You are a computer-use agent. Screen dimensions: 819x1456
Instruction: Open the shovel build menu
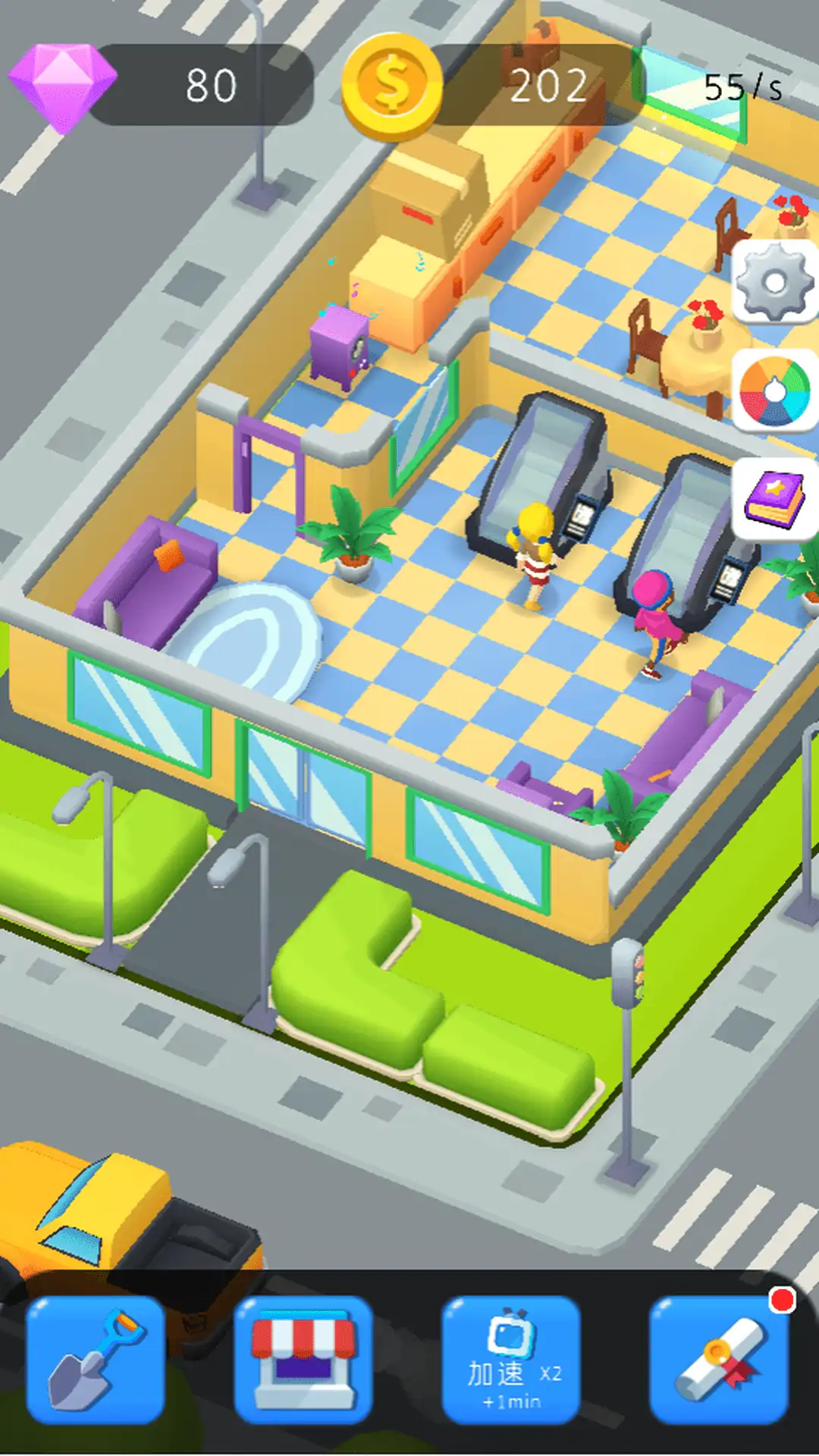click(x=96, y=1359)
